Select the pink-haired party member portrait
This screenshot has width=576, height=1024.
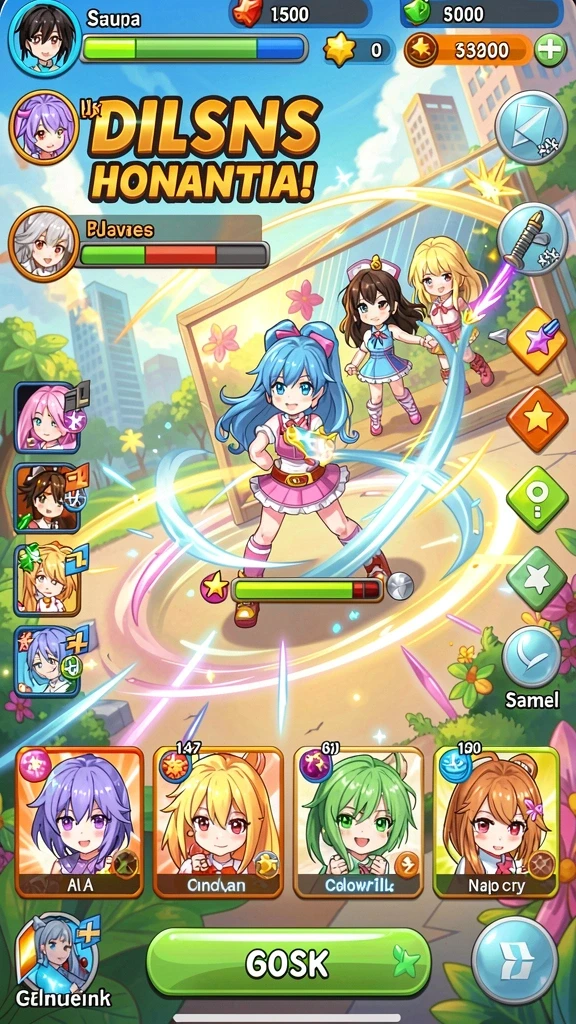coord(47,418)
